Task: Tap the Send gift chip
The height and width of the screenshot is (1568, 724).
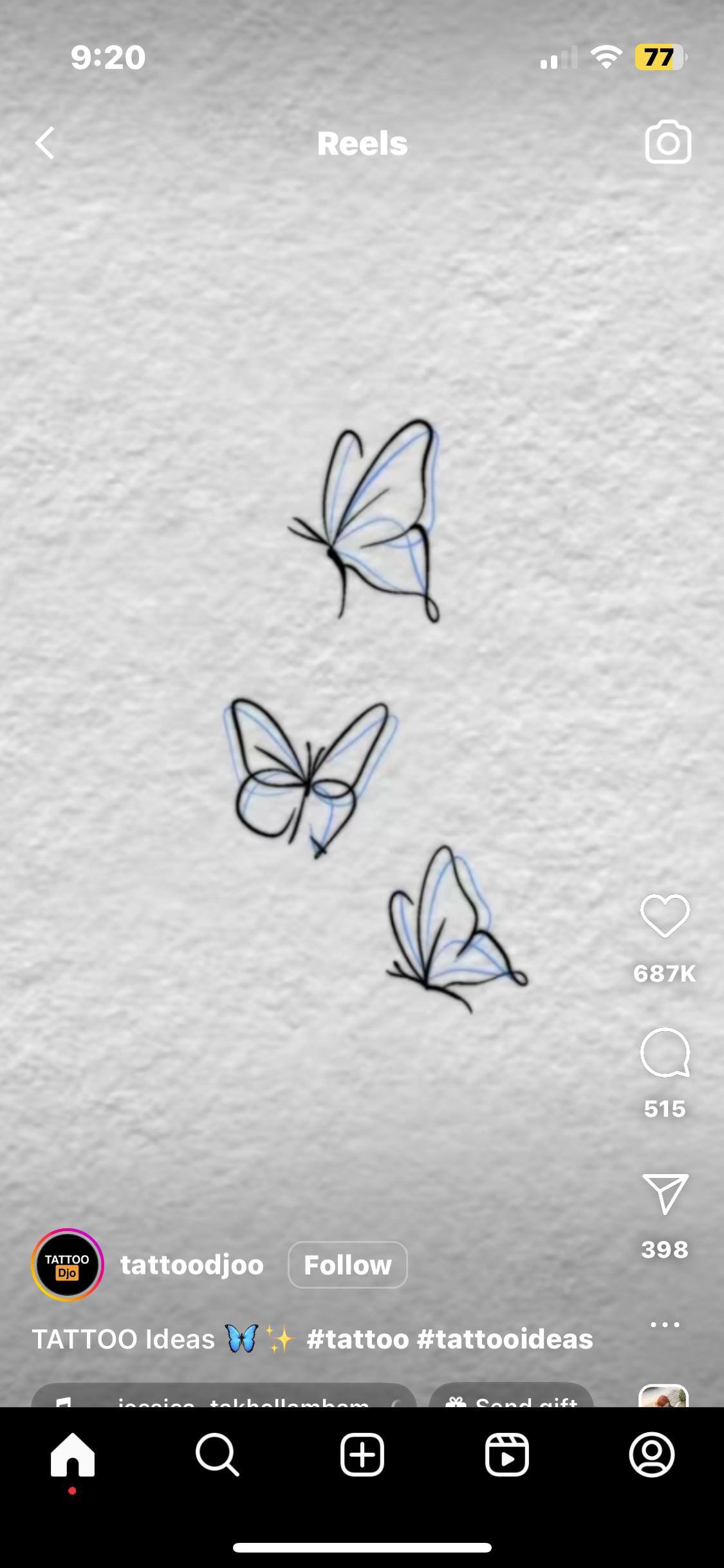Action: (512, 1397)
